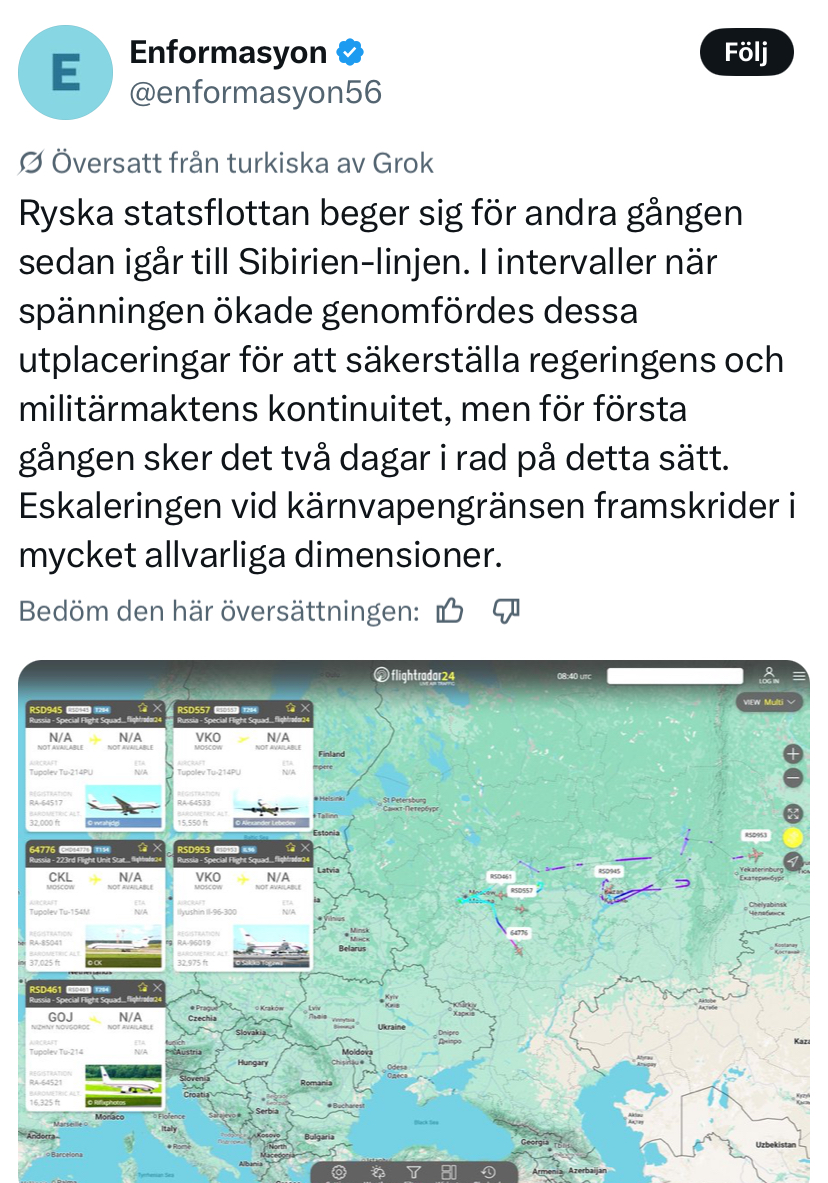This screenshot has width=828, height=1183.
Task: Tap the Översatt från turkiska av Grok label
Action: [x=226, y=163]
